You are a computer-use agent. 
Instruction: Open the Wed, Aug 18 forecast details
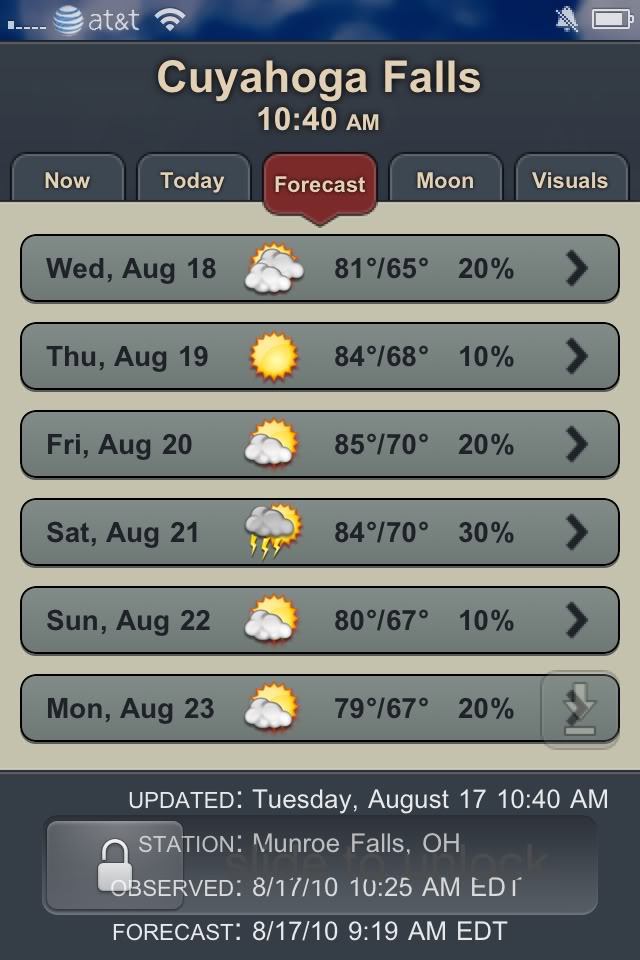pyautogui.click(x=319, y=268)
